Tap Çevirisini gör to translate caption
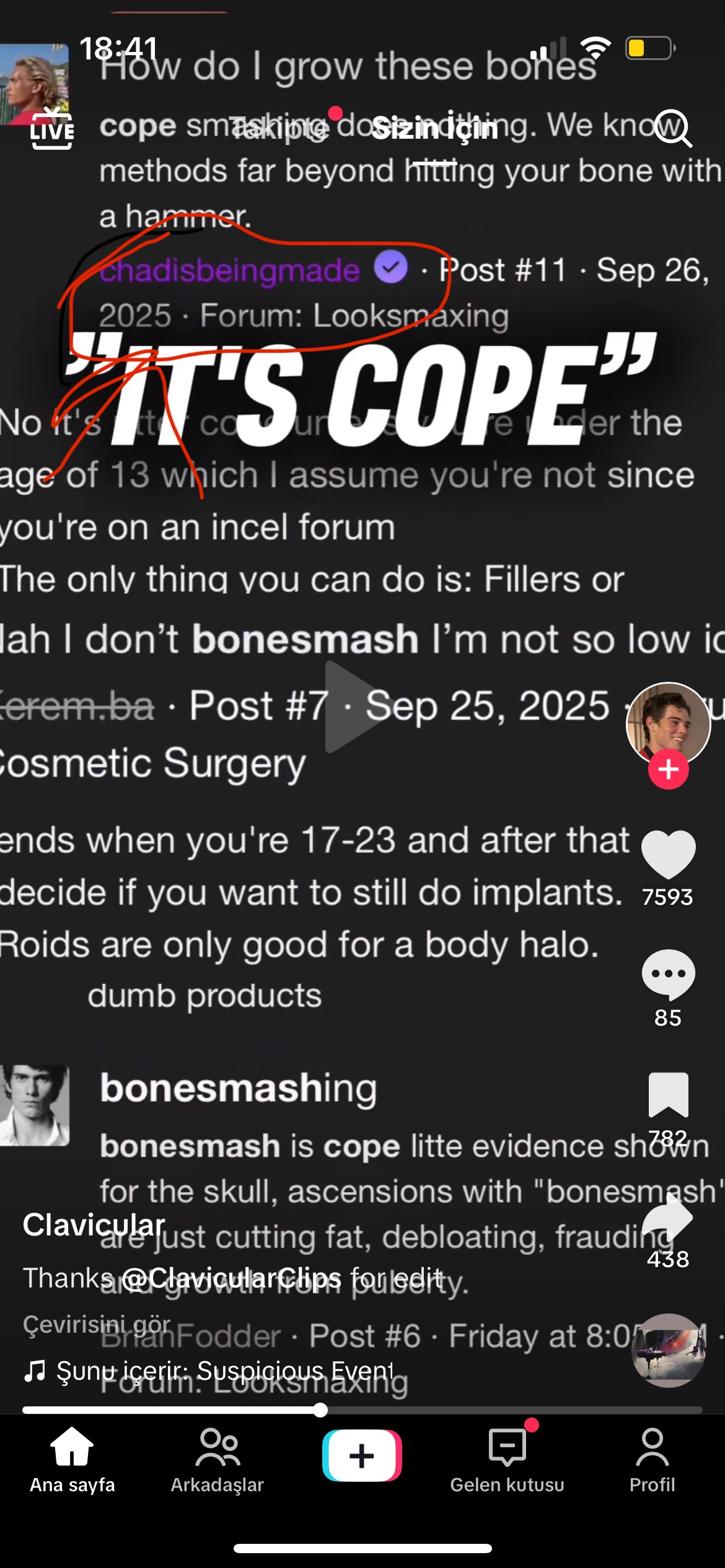This screenshot has width=725, height=1568. (97, 1324)
